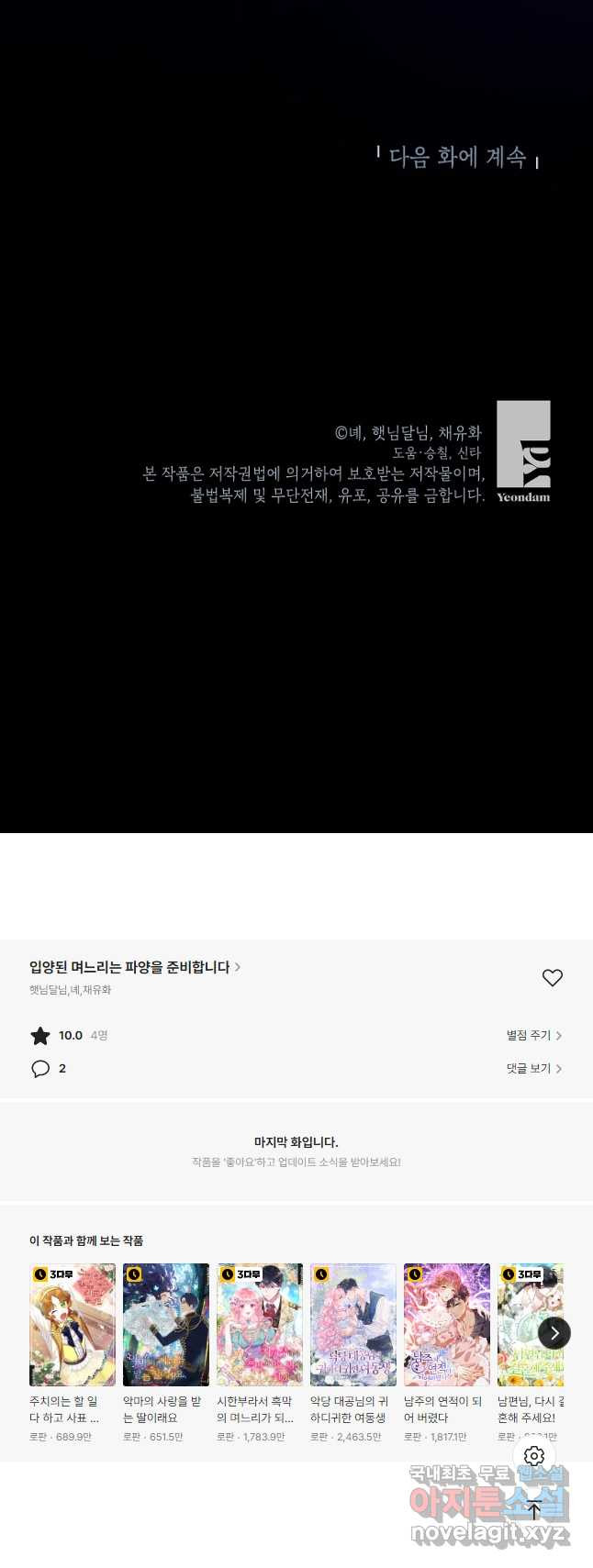Screen dimensions: 593x1568
Task: Open the webtoon 주치의는 할 일 다 하고 사표
Action: coord(73,1325)
